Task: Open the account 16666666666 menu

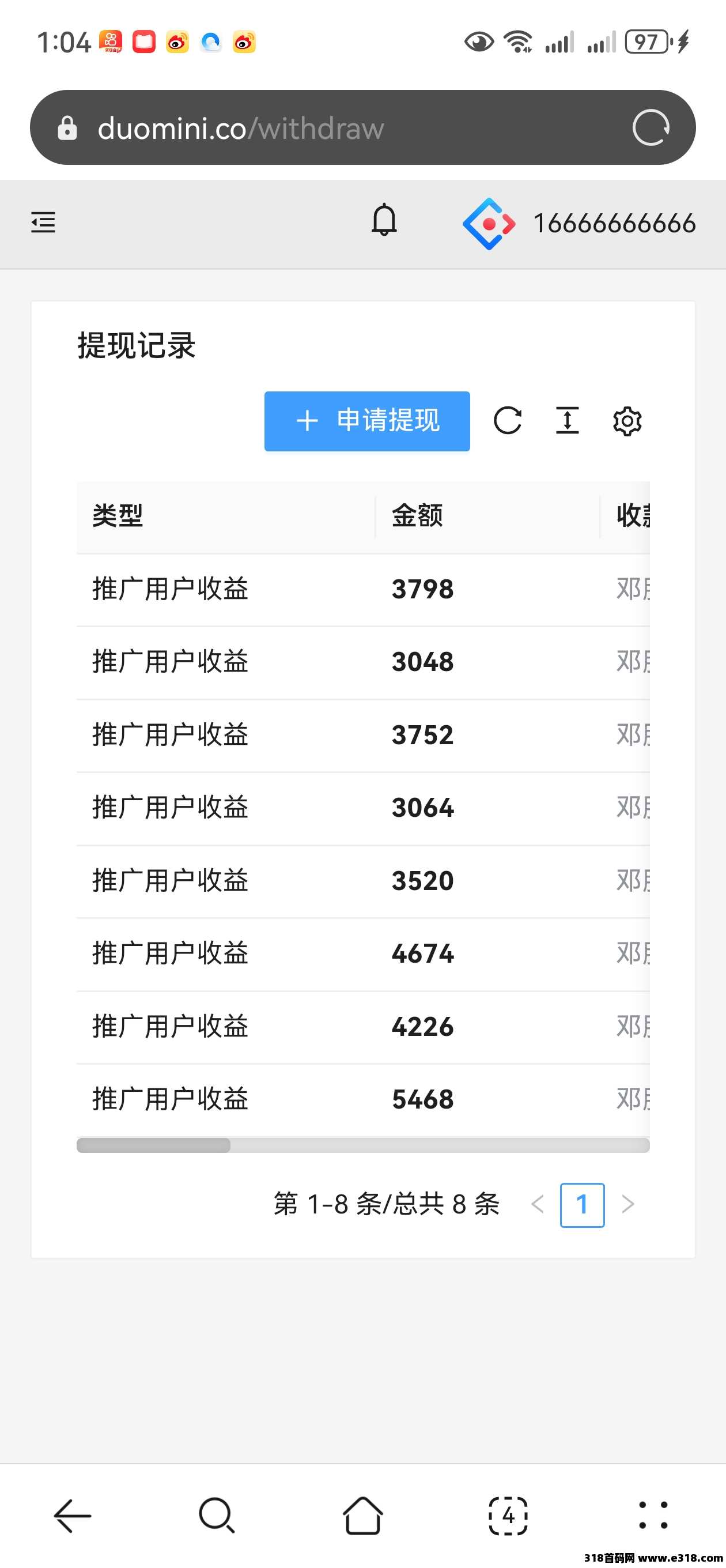Action: tap(578, 224)
